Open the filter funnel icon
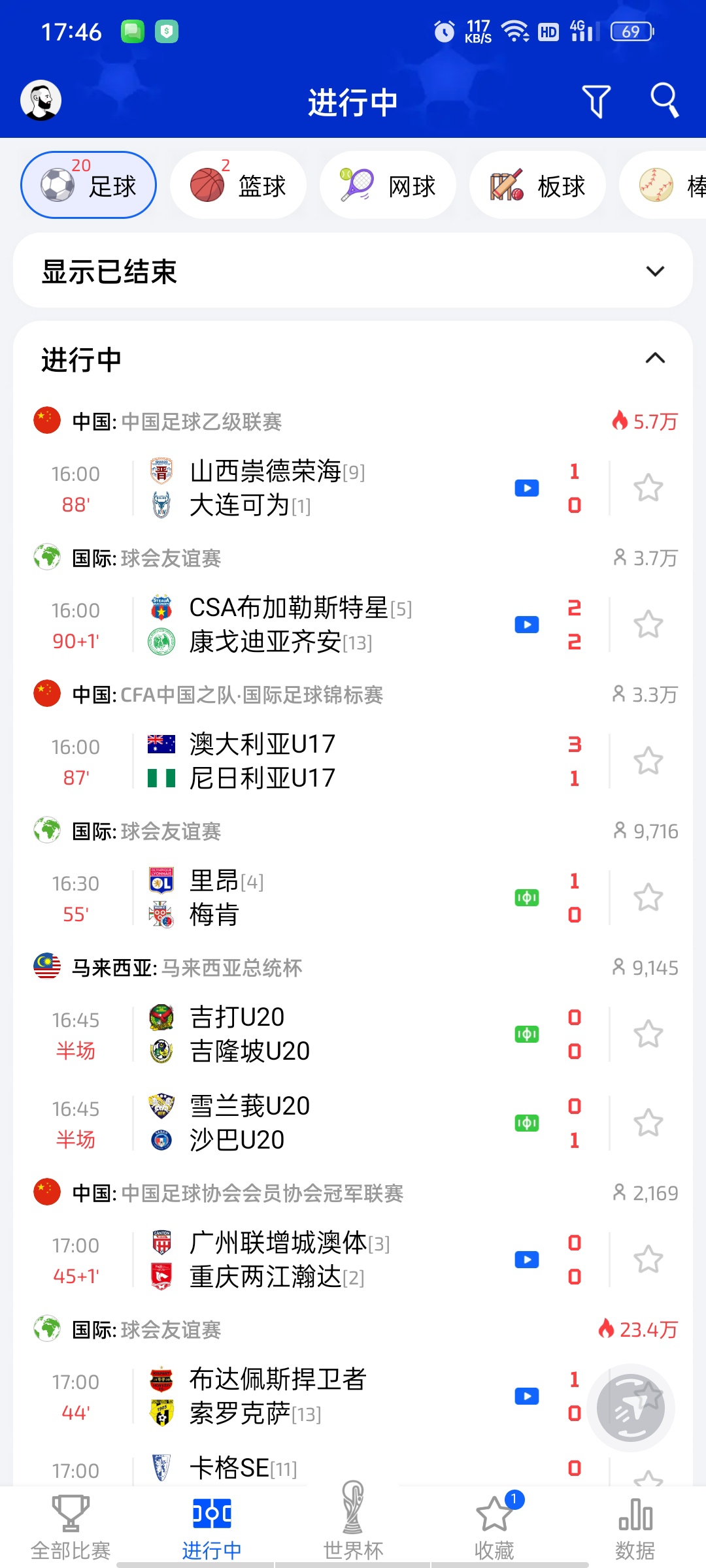This screenshot has width=706, height=1568. click(596, 101)
